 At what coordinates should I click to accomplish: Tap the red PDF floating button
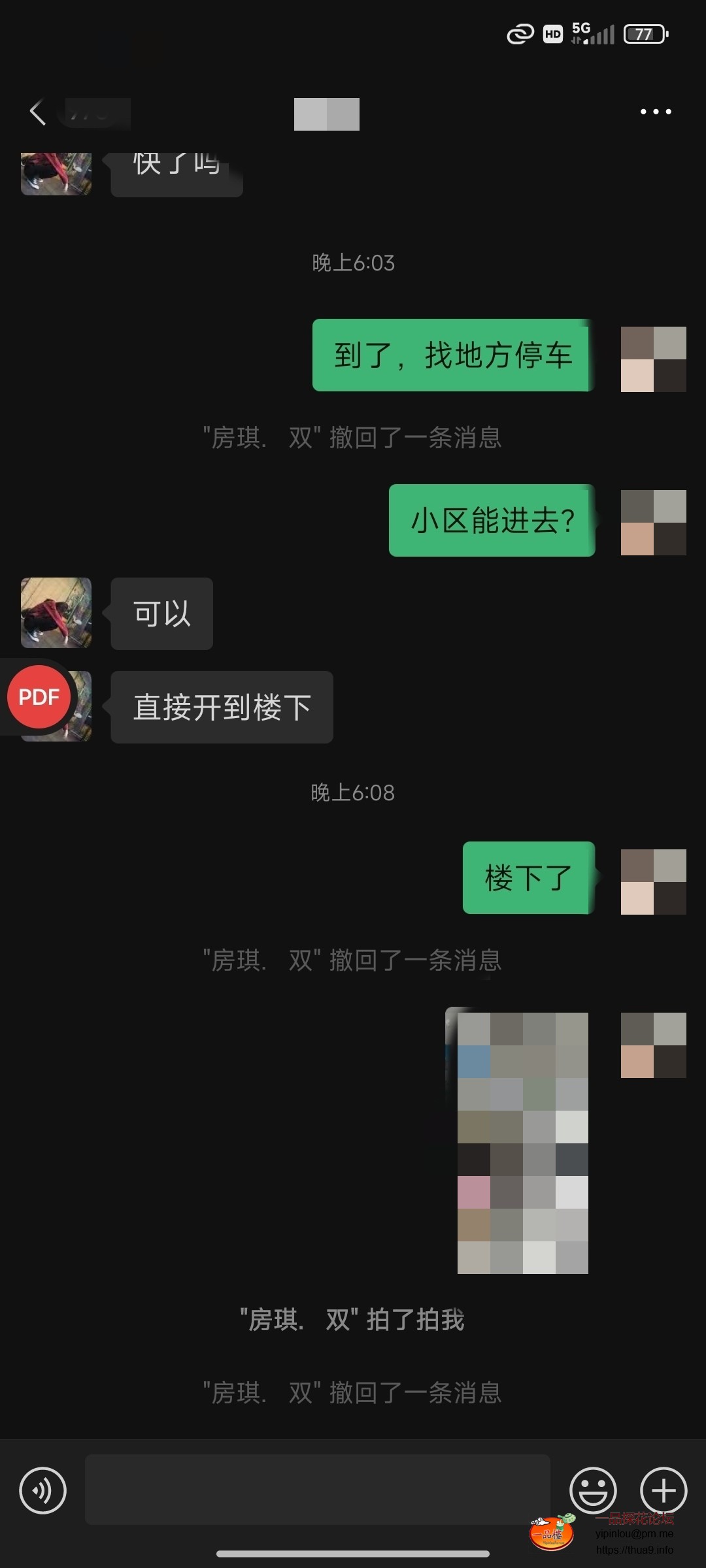coord(39,697)
